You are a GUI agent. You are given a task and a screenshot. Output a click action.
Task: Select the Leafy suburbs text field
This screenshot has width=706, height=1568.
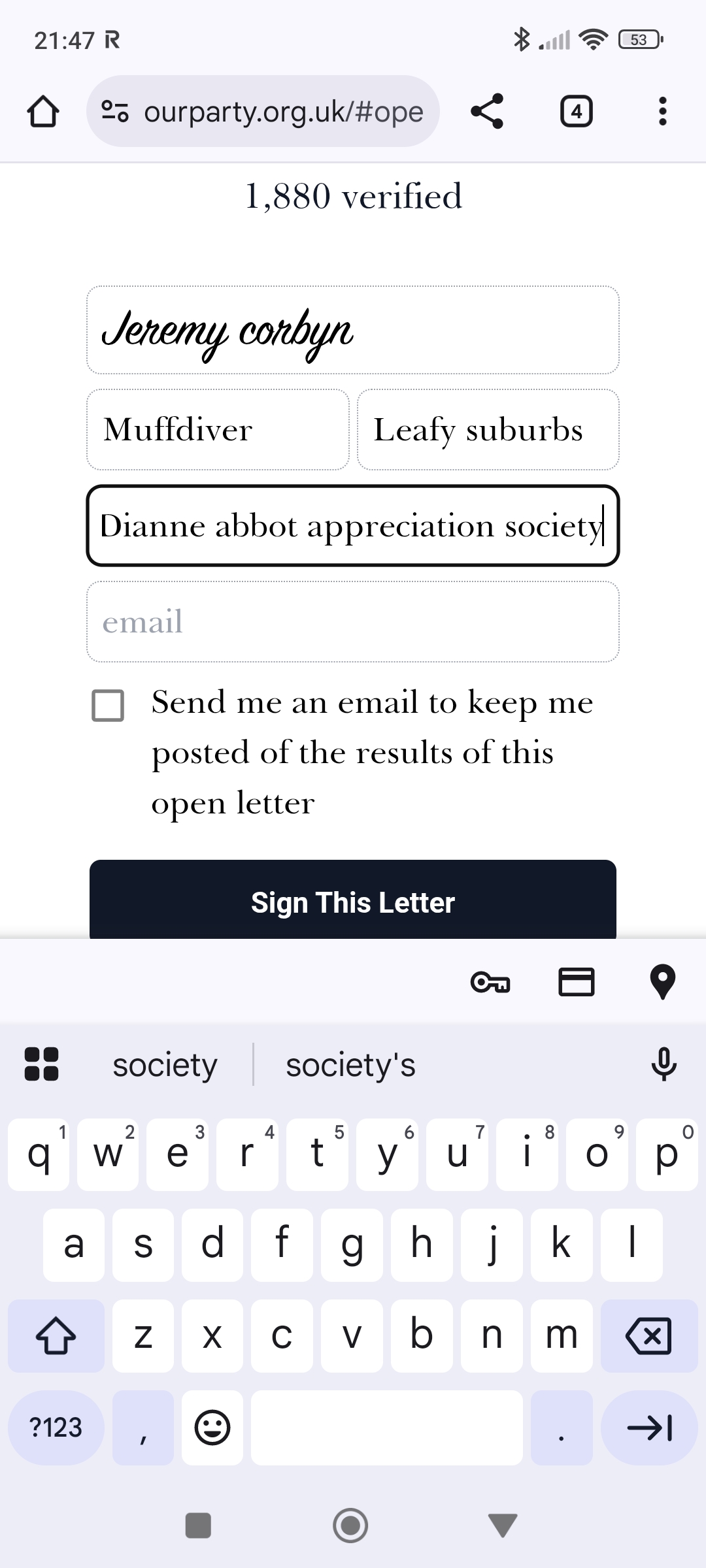[x=488, y=430]
